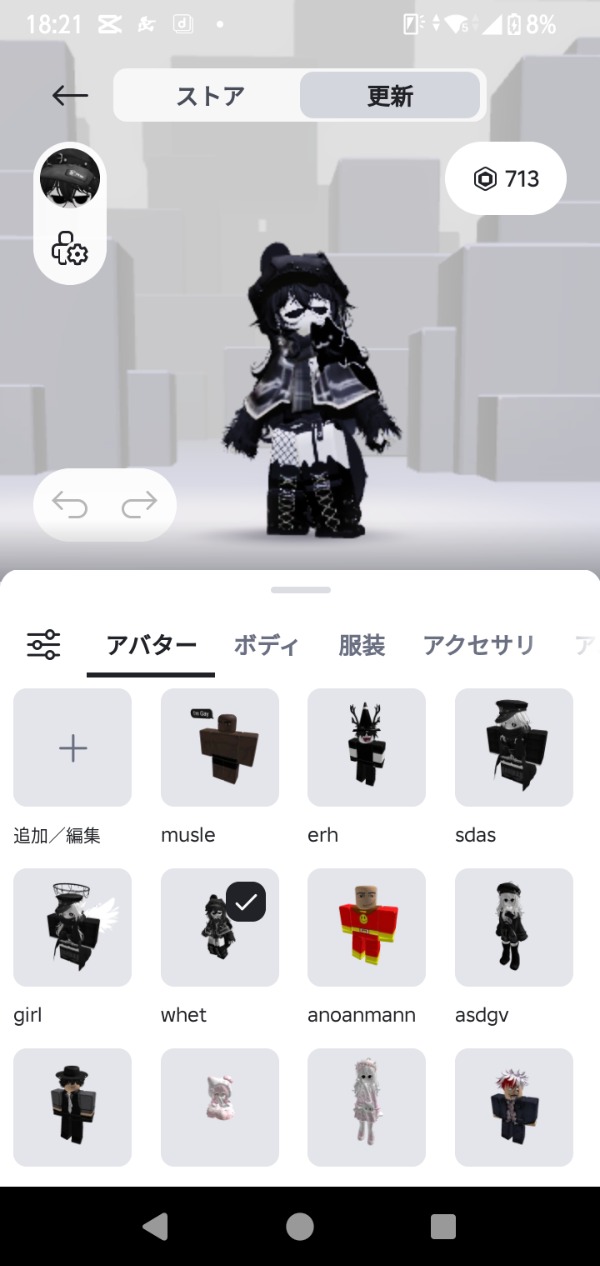Redo the avatar change
The image size is (600, 1266).
(139, 506)
